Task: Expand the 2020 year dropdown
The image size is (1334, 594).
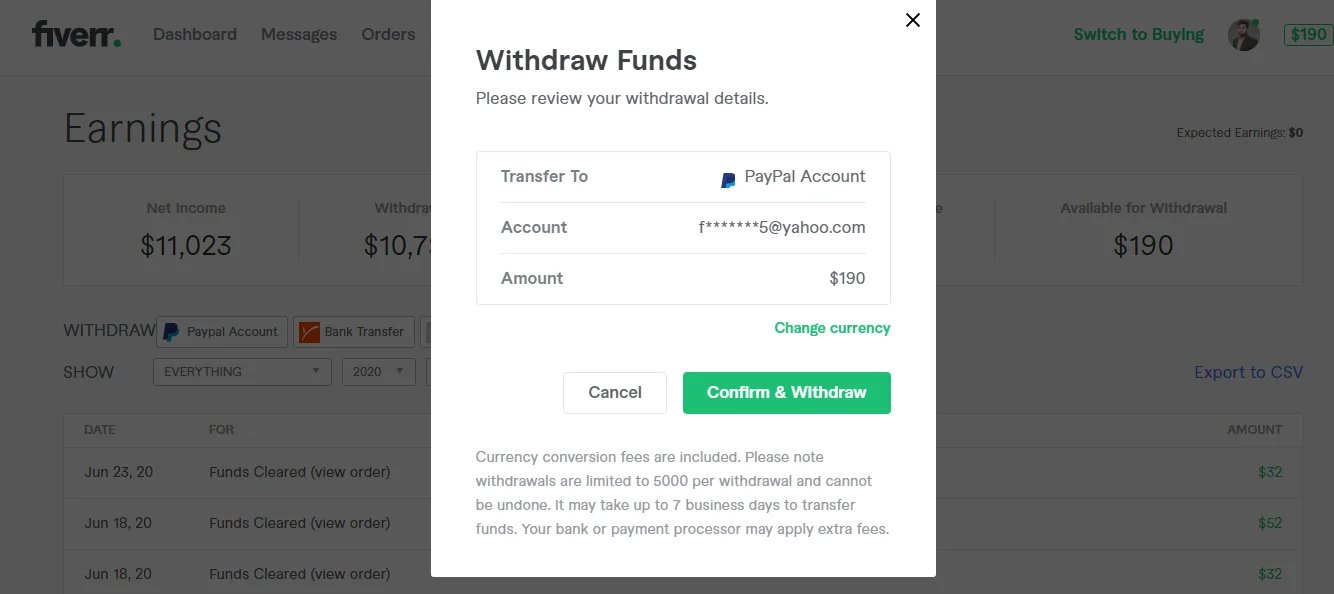Action: (378, 372)
